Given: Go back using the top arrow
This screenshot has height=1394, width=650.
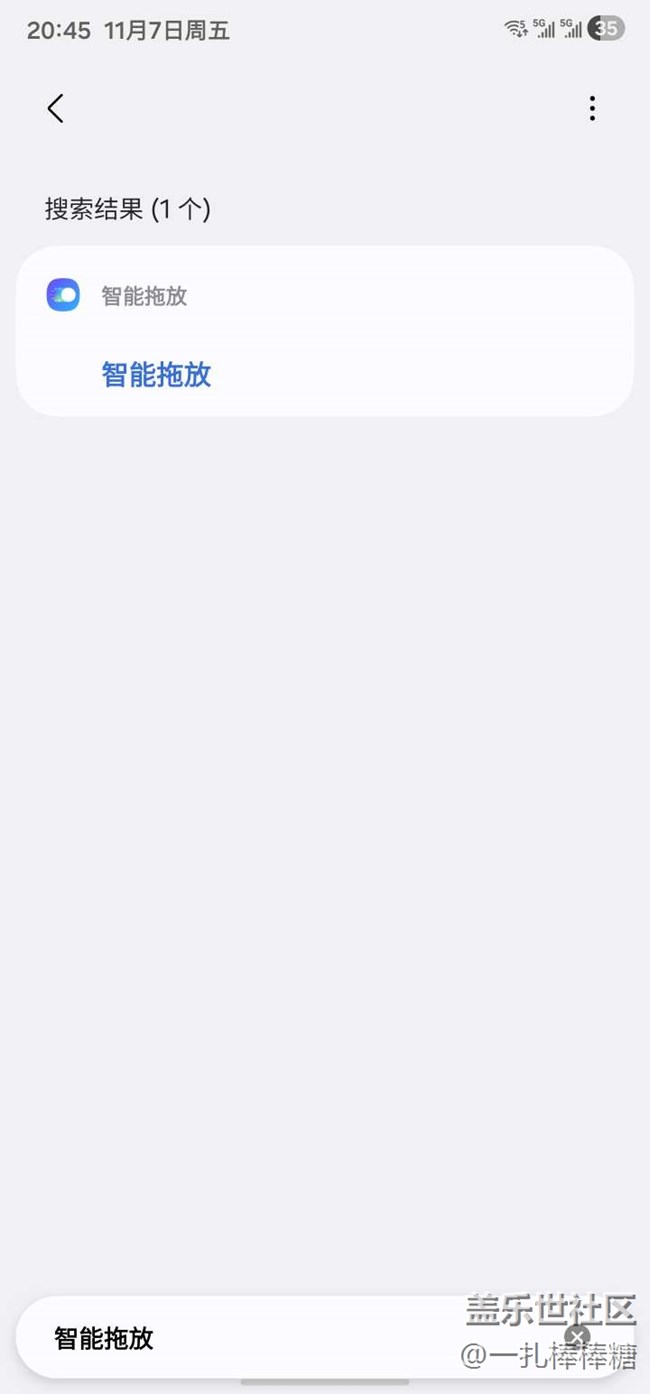Looking at the screenshot, I should click(x=55, y=108).
